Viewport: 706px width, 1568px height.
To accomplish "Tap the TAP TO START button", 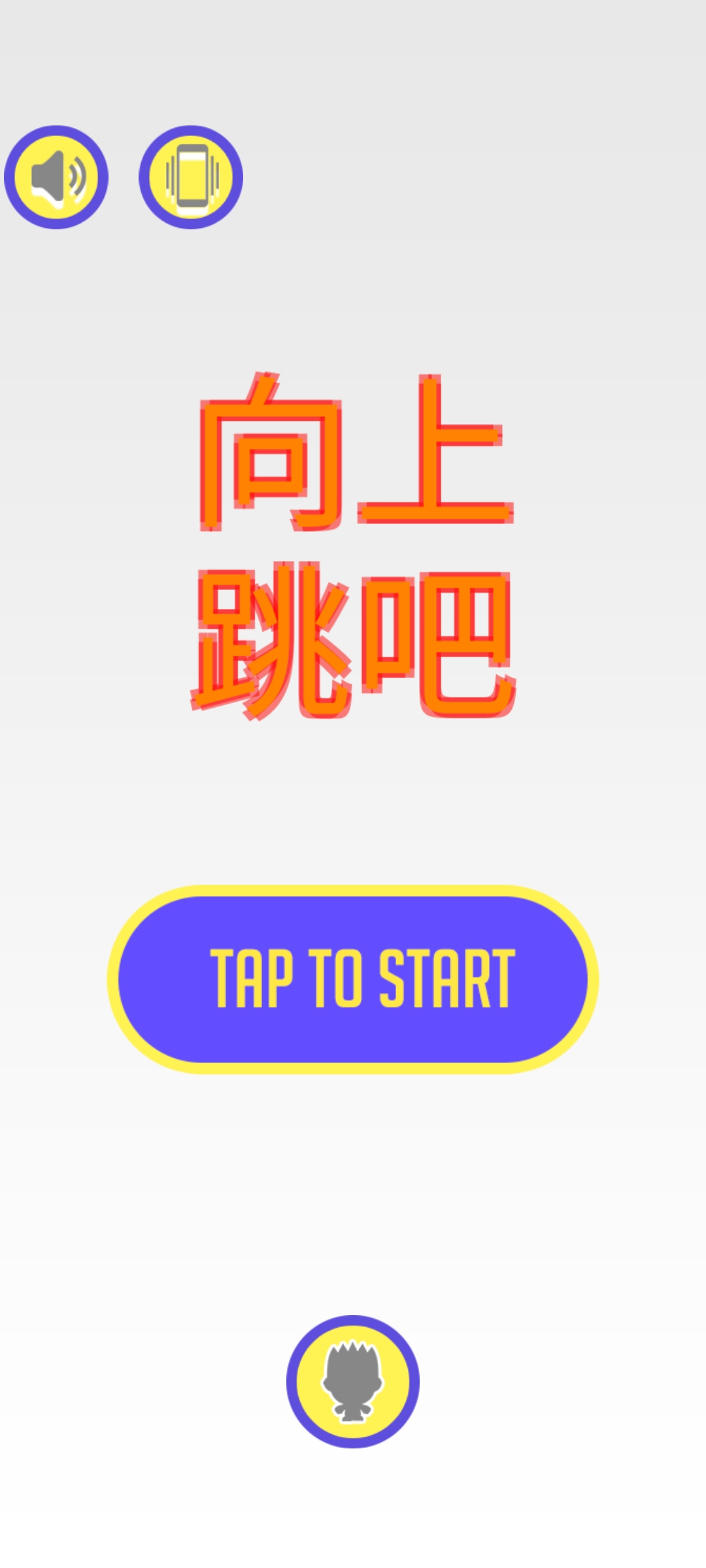I will 353,979.
